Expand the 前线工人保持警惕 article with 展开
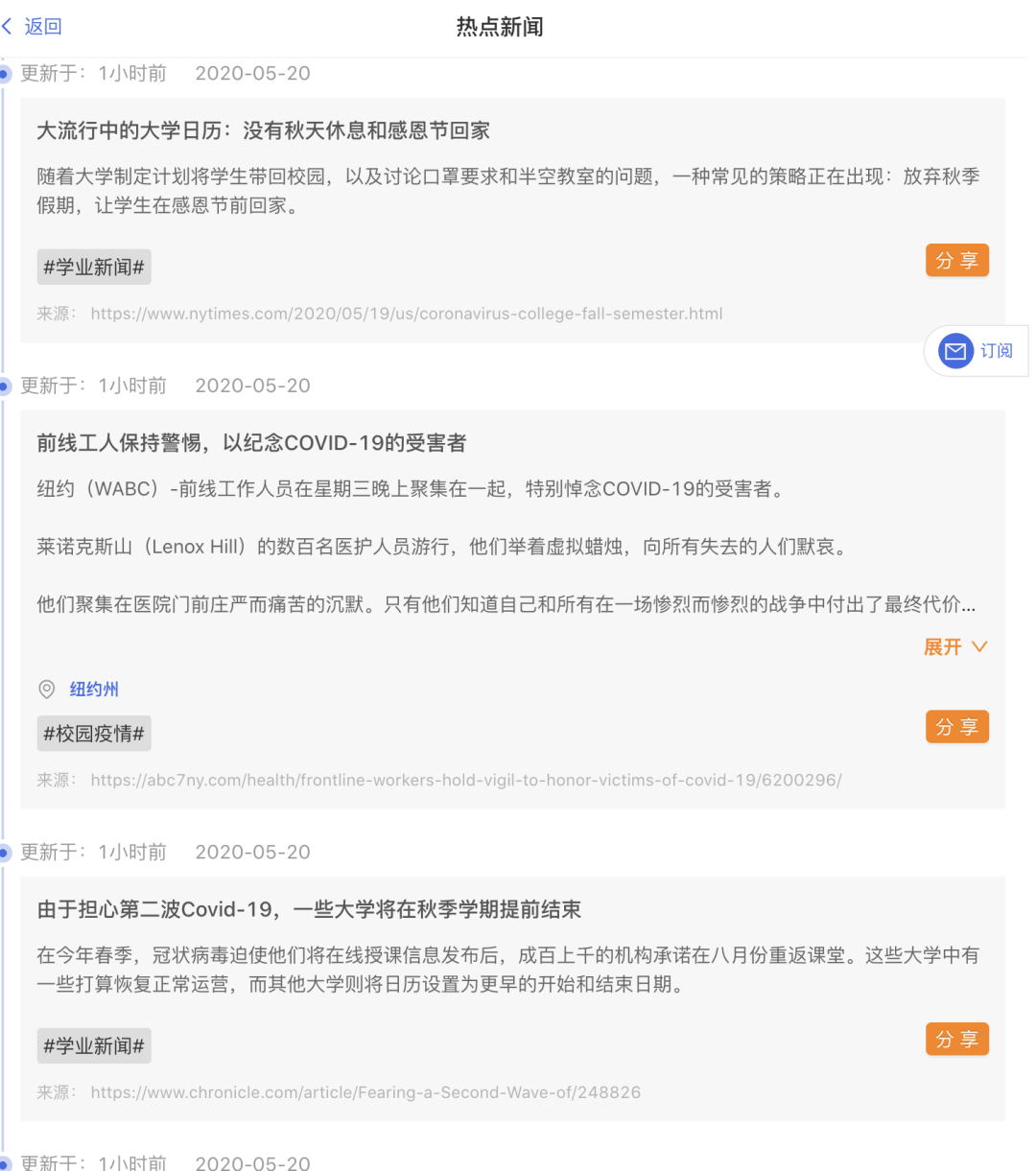 [x=954, y=647]
